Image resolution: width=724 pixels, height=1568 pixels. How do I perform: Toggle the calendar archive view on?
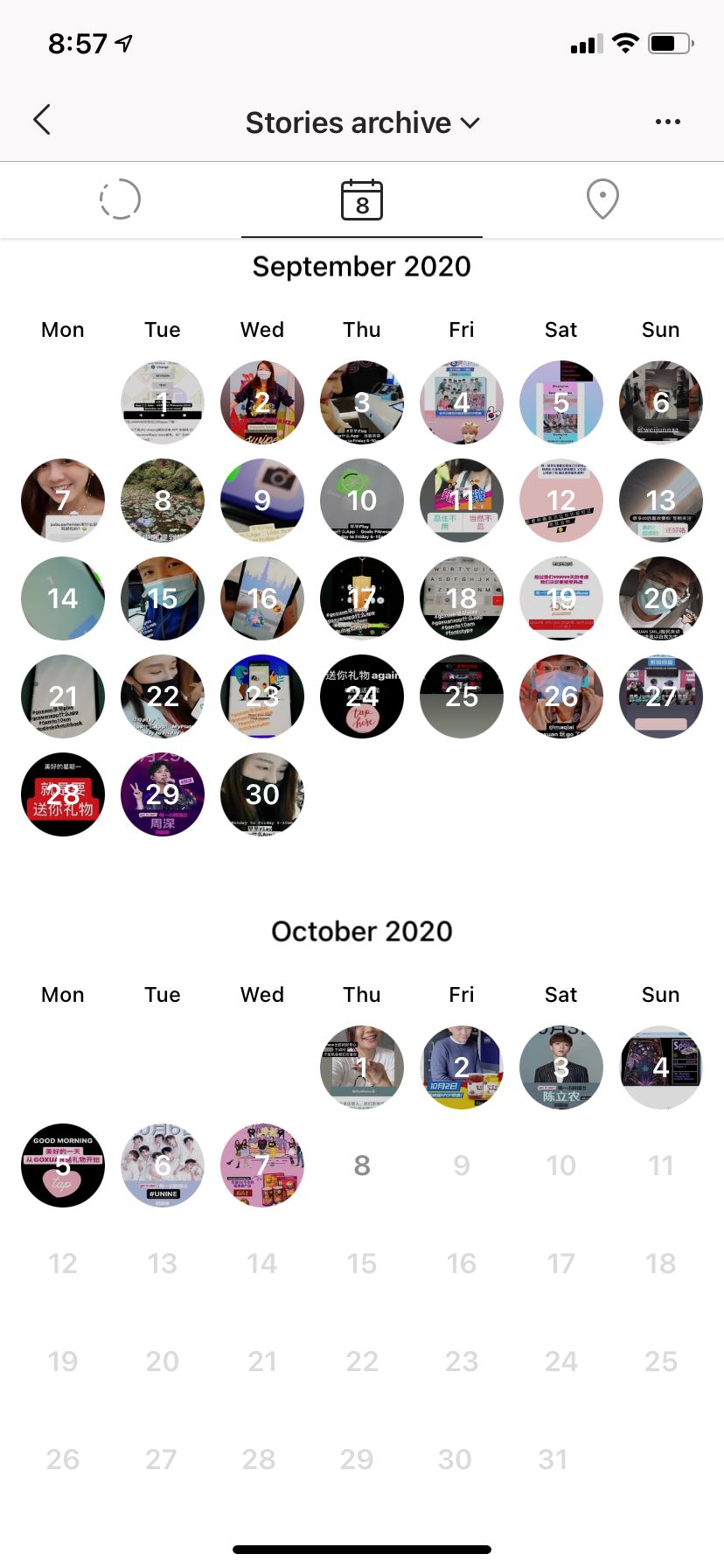(x=361, y=199)
